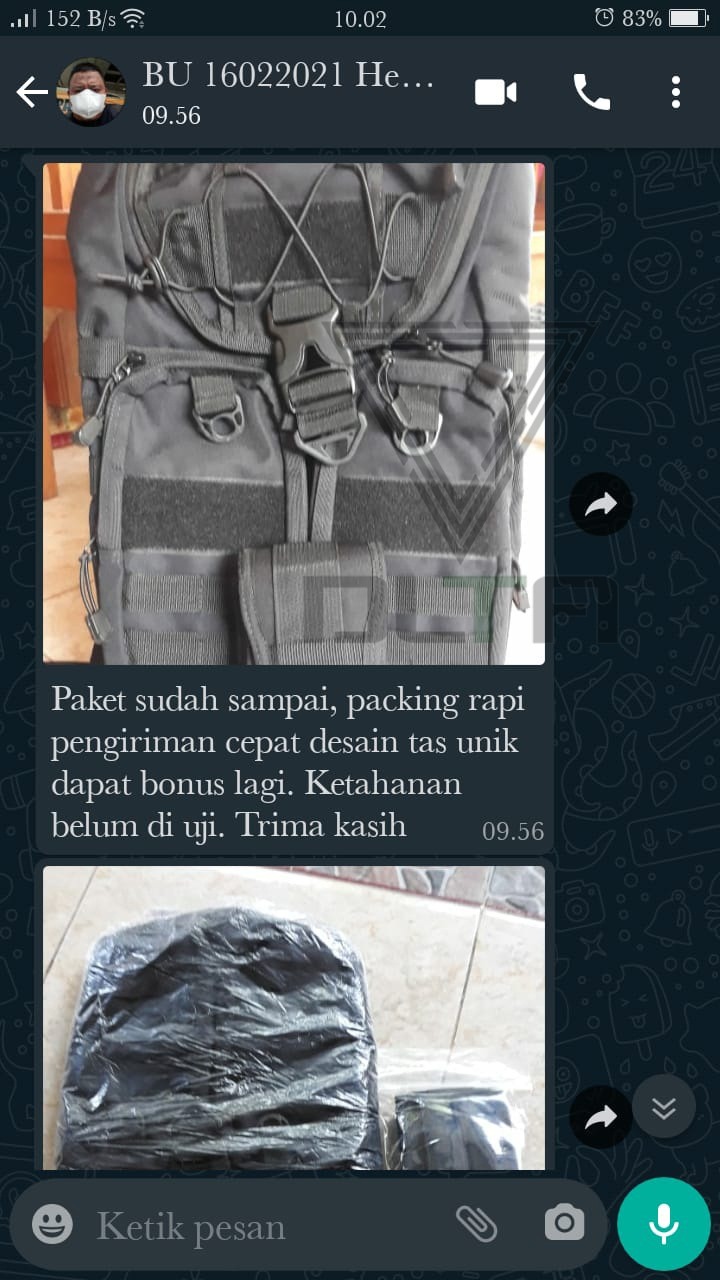This screenshot has height=1280, width=720.
Task: Open the emoji picker
Action: coord(52,1225)
